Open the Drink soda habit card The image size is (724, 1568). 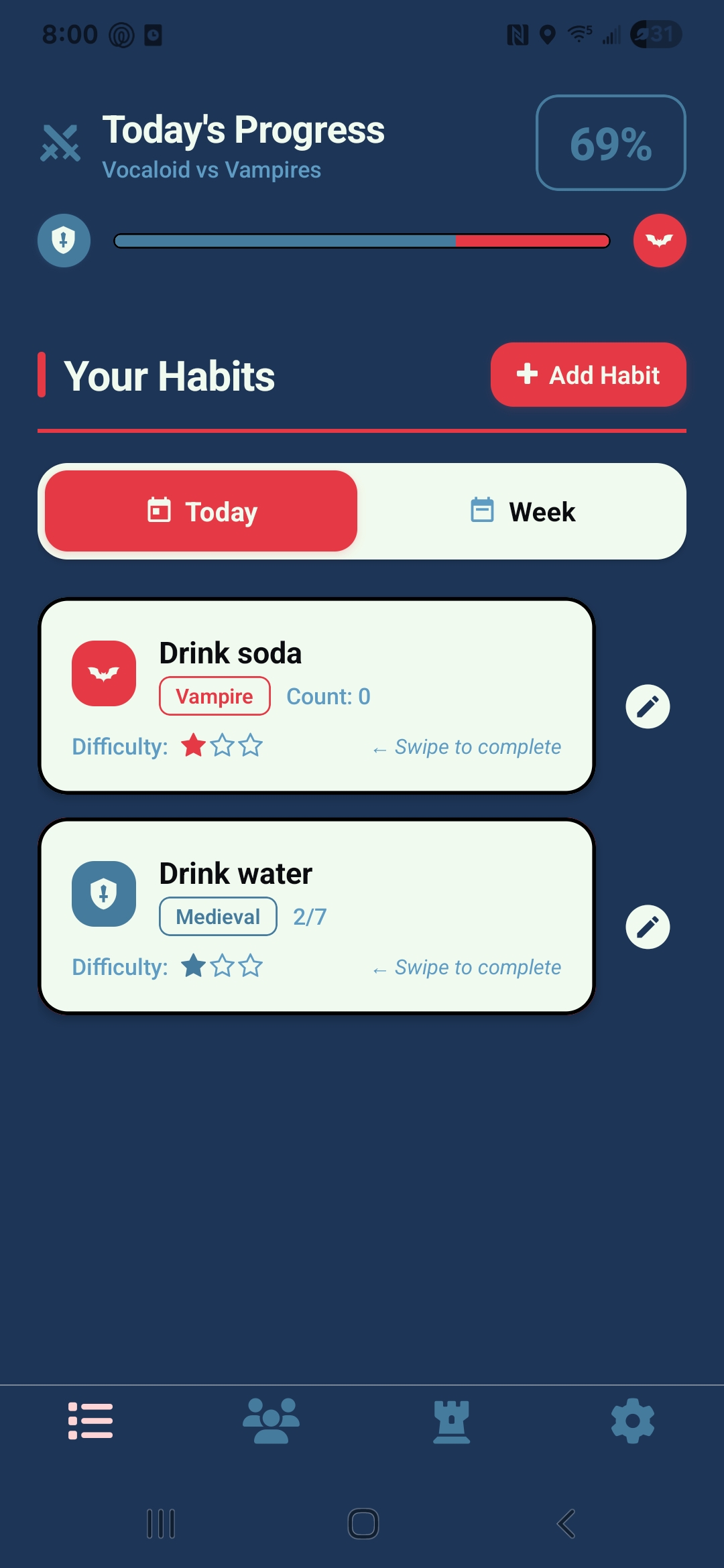[x=316, y=696]
